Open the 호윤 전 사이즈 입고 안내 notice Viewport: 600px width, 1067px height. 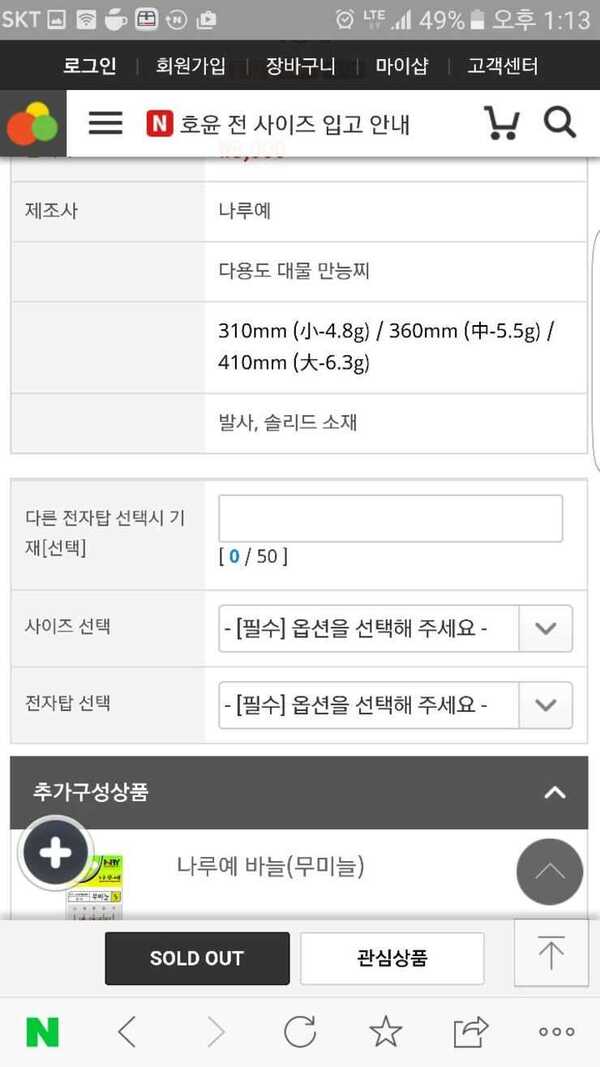(278, 125)
